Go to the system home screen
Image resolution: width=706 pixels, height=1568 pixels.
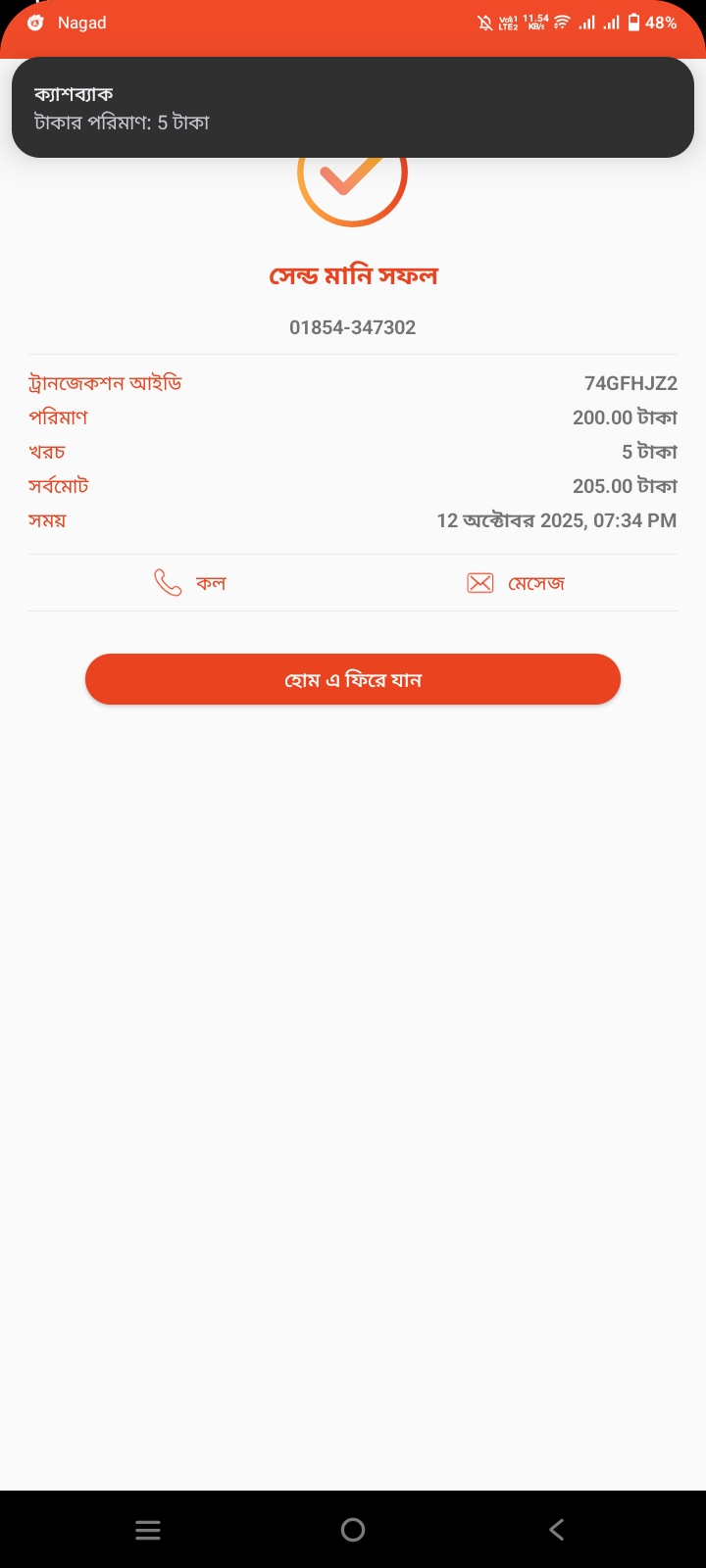pos(353,1530)
